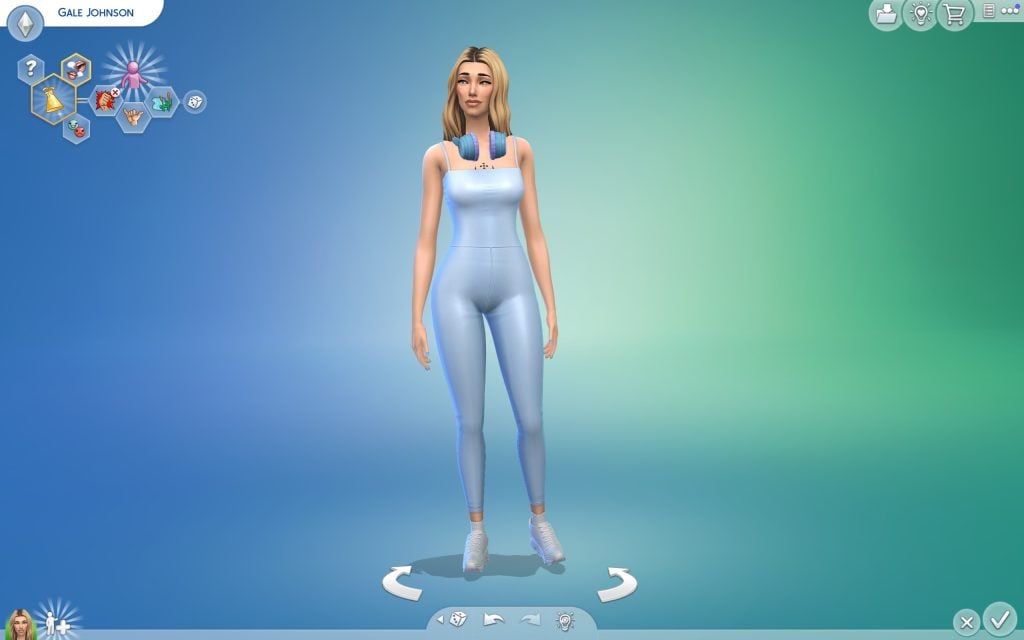Select the voice hexagon with lips
The image size is (1024, 640).
point(76,69)
